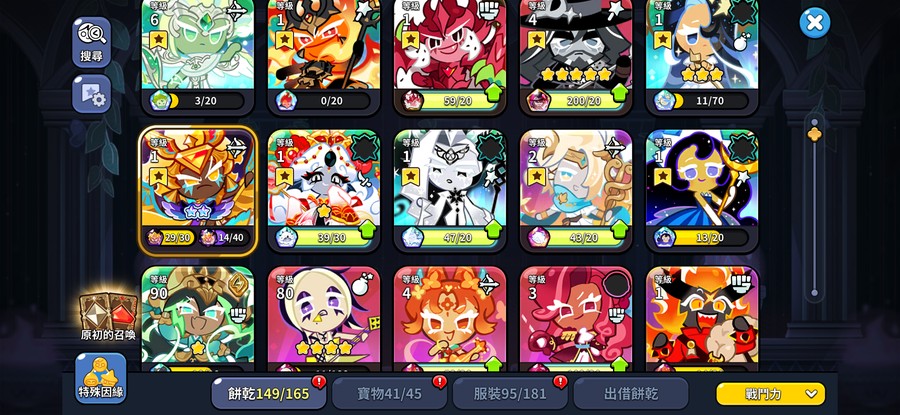This screenshot has height=415, width=900.
Task: Open the filter settings icon below search
Action: (91, 94)
